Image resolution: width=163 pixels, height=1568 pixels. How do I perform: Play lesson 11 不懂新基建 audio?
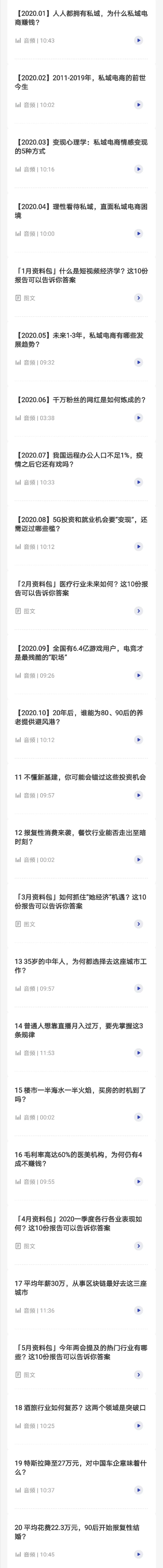coord(139,795)
